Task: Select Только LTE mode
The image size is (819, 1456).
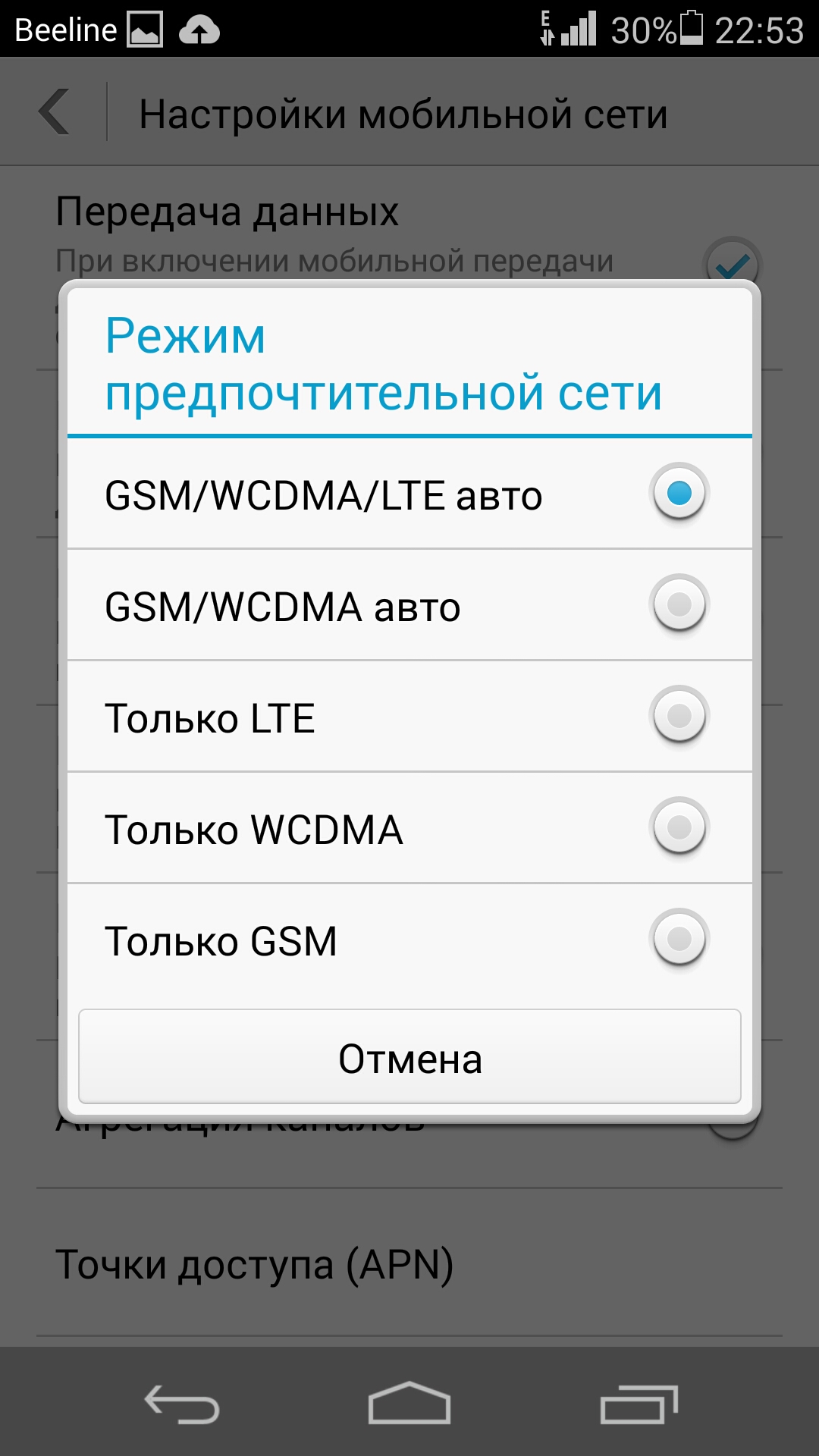Action: pyautogui.click(x=409, y=717)
